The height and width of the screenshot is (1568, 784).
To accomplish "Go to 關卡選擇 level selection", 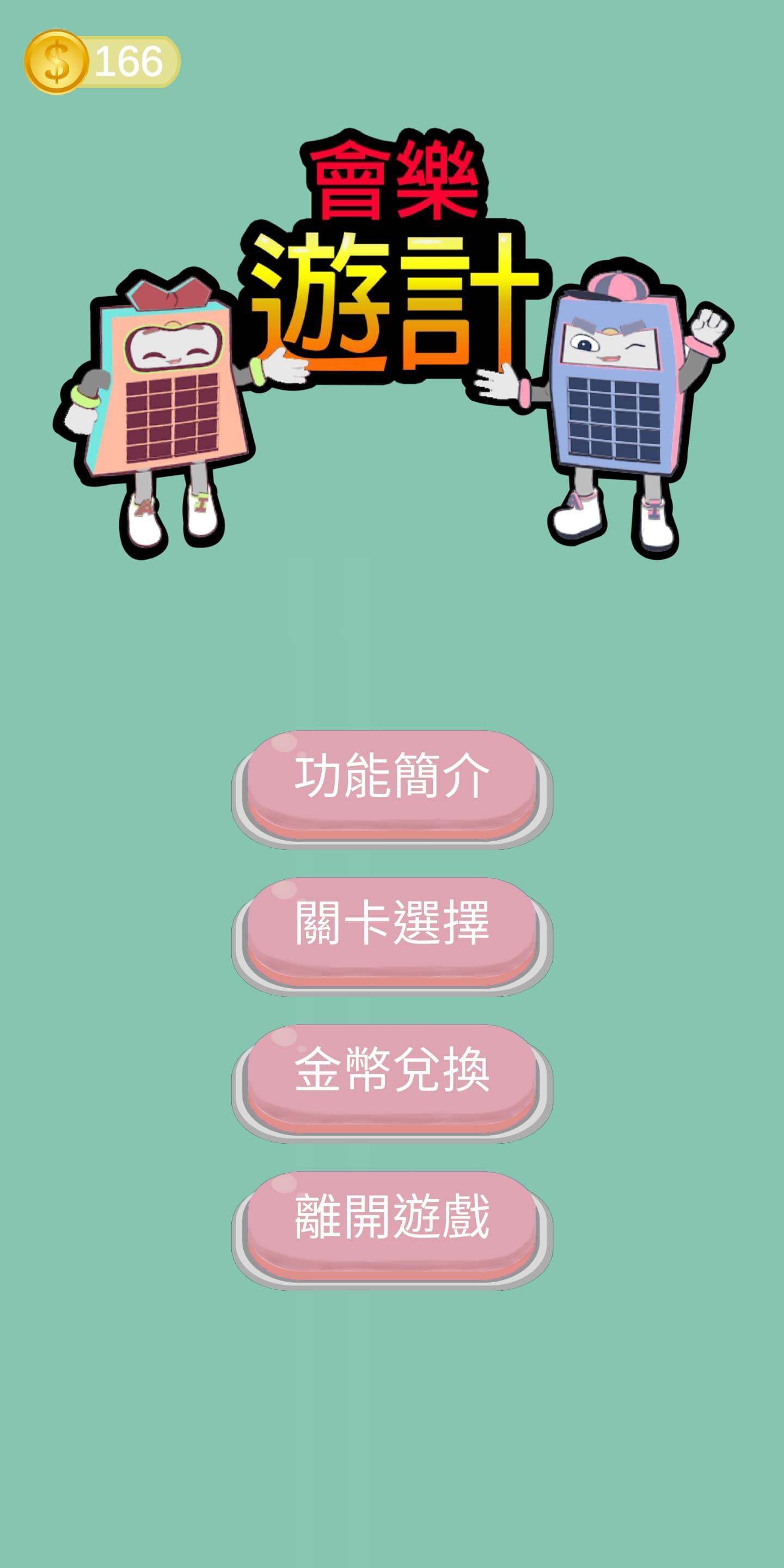I will (392, 927).
